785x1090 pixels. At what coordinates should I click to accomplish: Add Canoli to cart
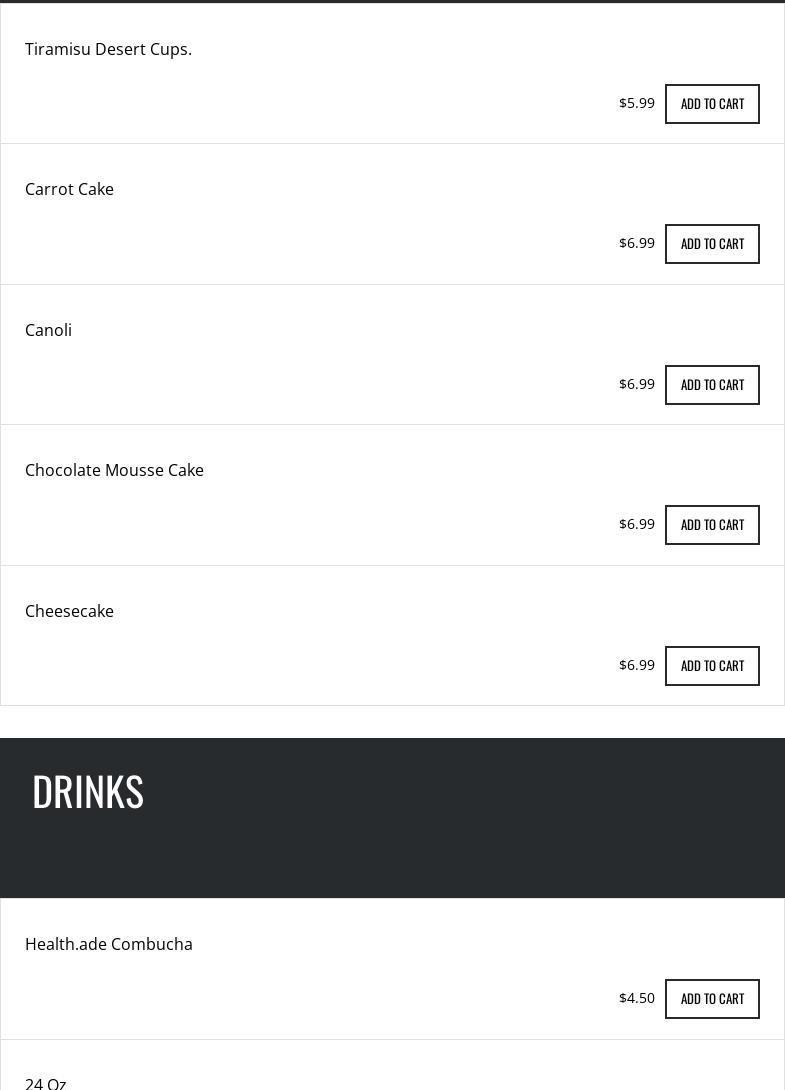coord(712,385)
